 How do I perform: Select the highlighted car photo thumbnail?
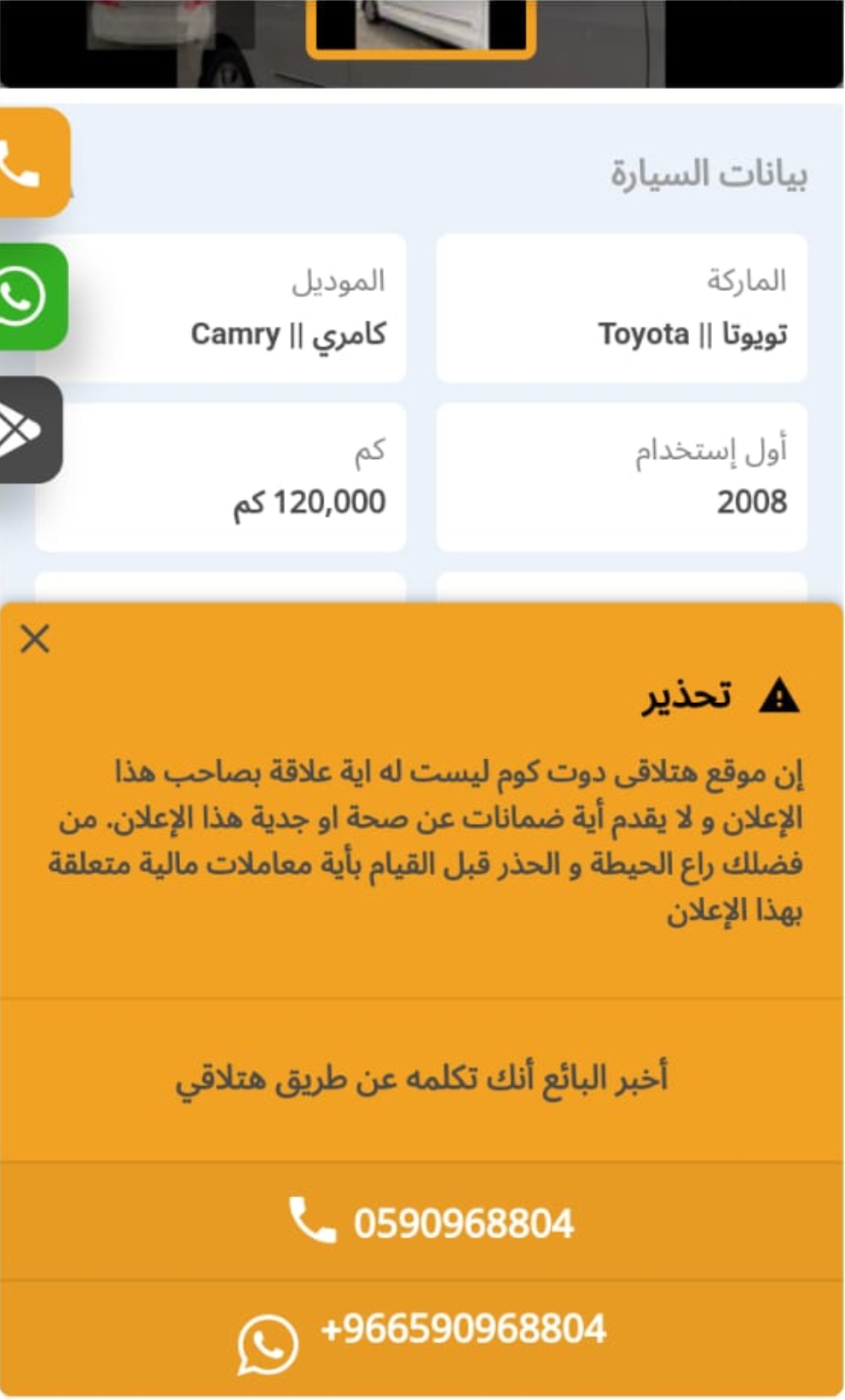(421, 28)
